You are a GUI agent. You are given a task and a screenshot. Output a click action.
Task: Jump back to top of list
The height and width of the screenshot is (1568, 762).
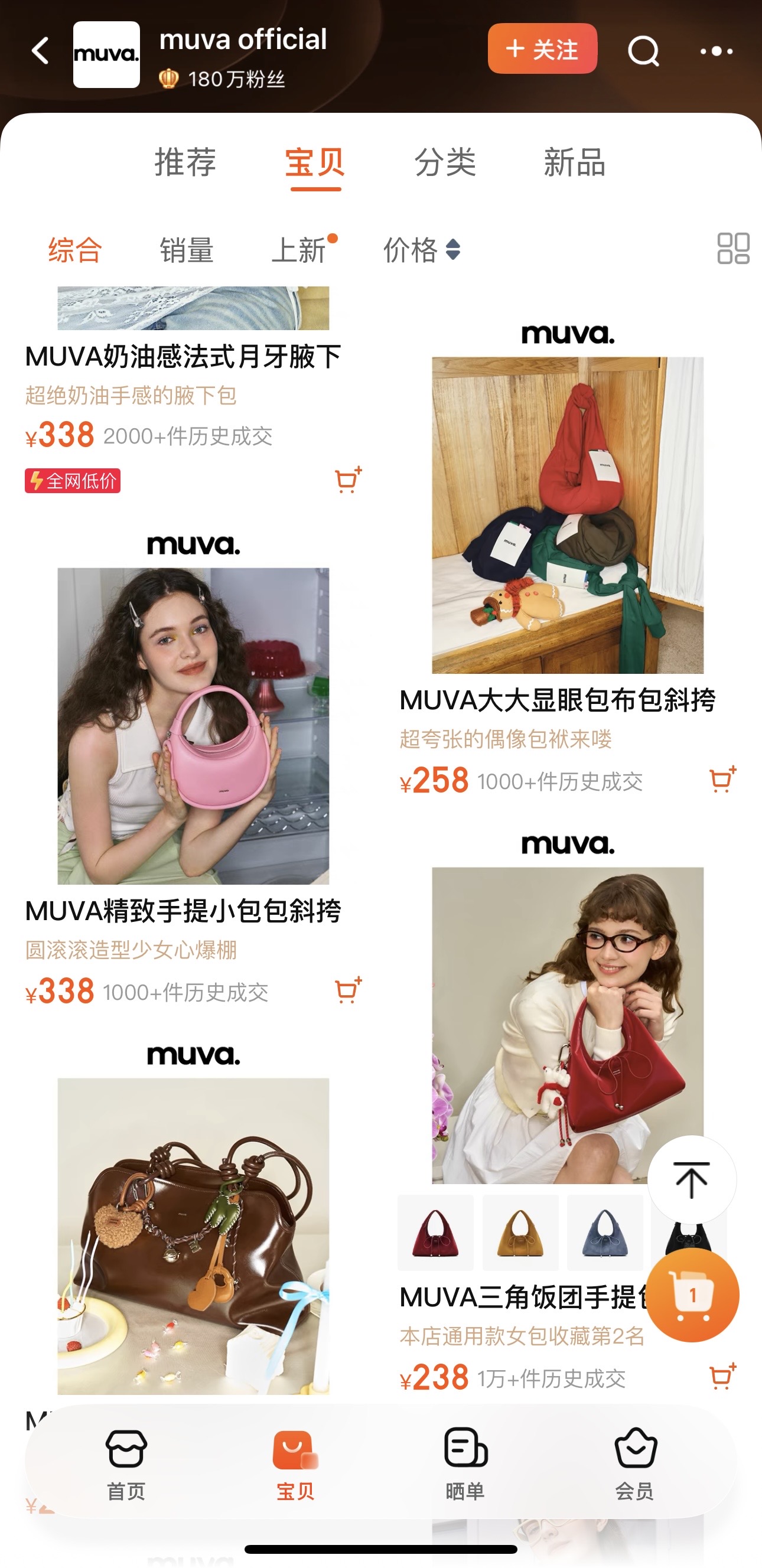coord(691,1179)
